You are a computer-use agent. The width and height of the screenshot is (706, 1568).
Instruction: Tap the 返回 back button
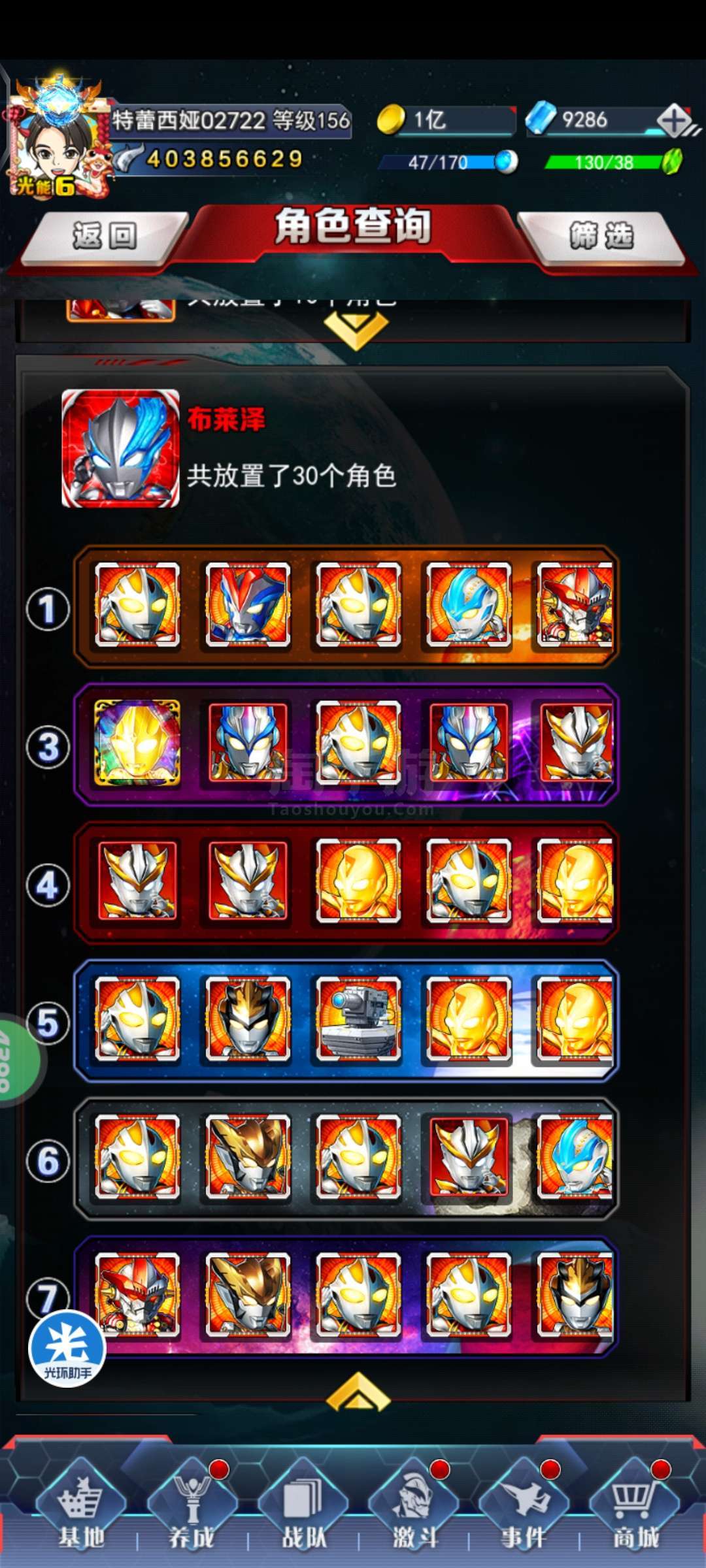coord(105,237)
